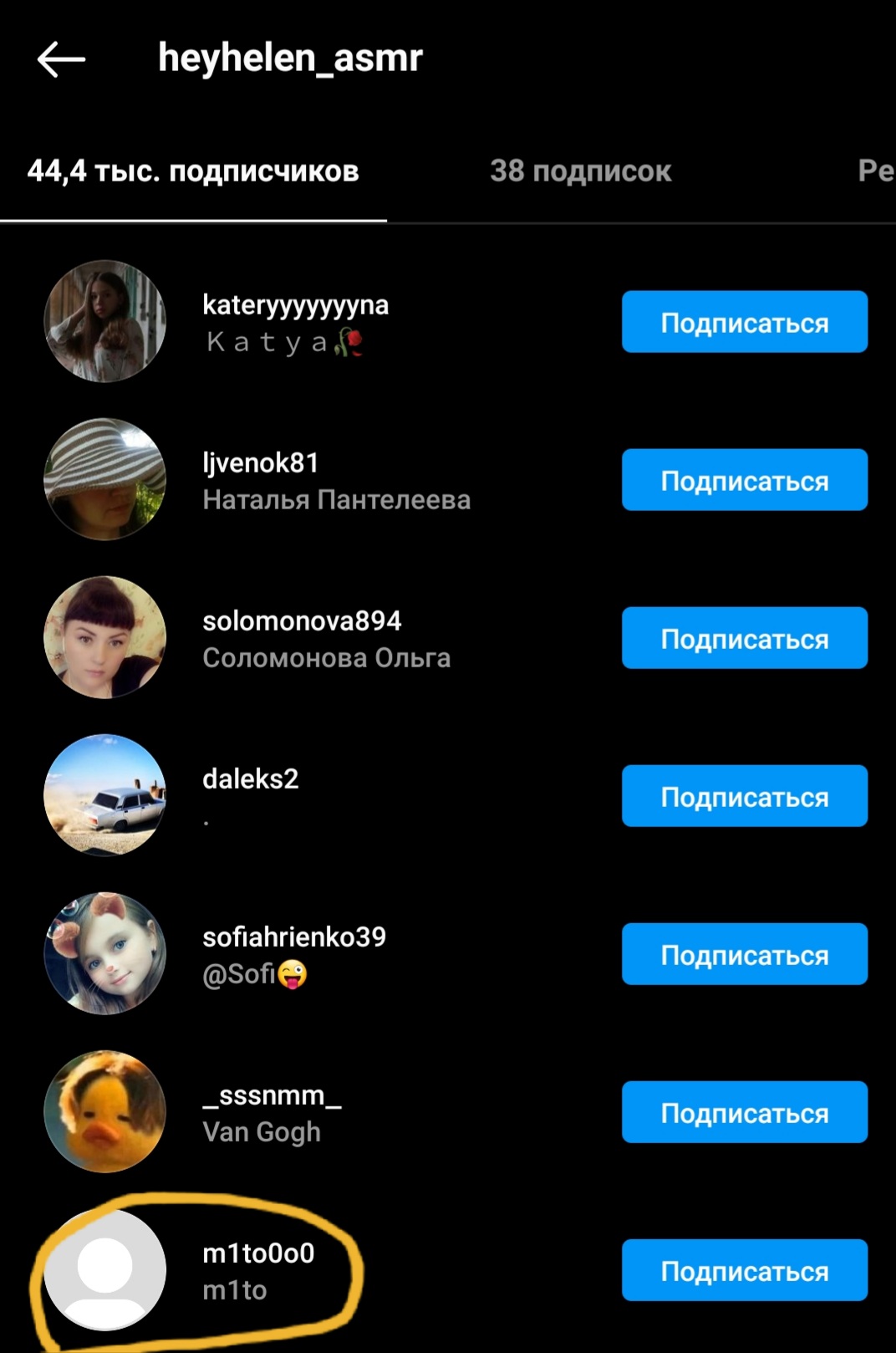Image resolution: width=896 pixels, height=1353 pixels.
Task: Go back using the arrow icon
Action: pos(62,59)
